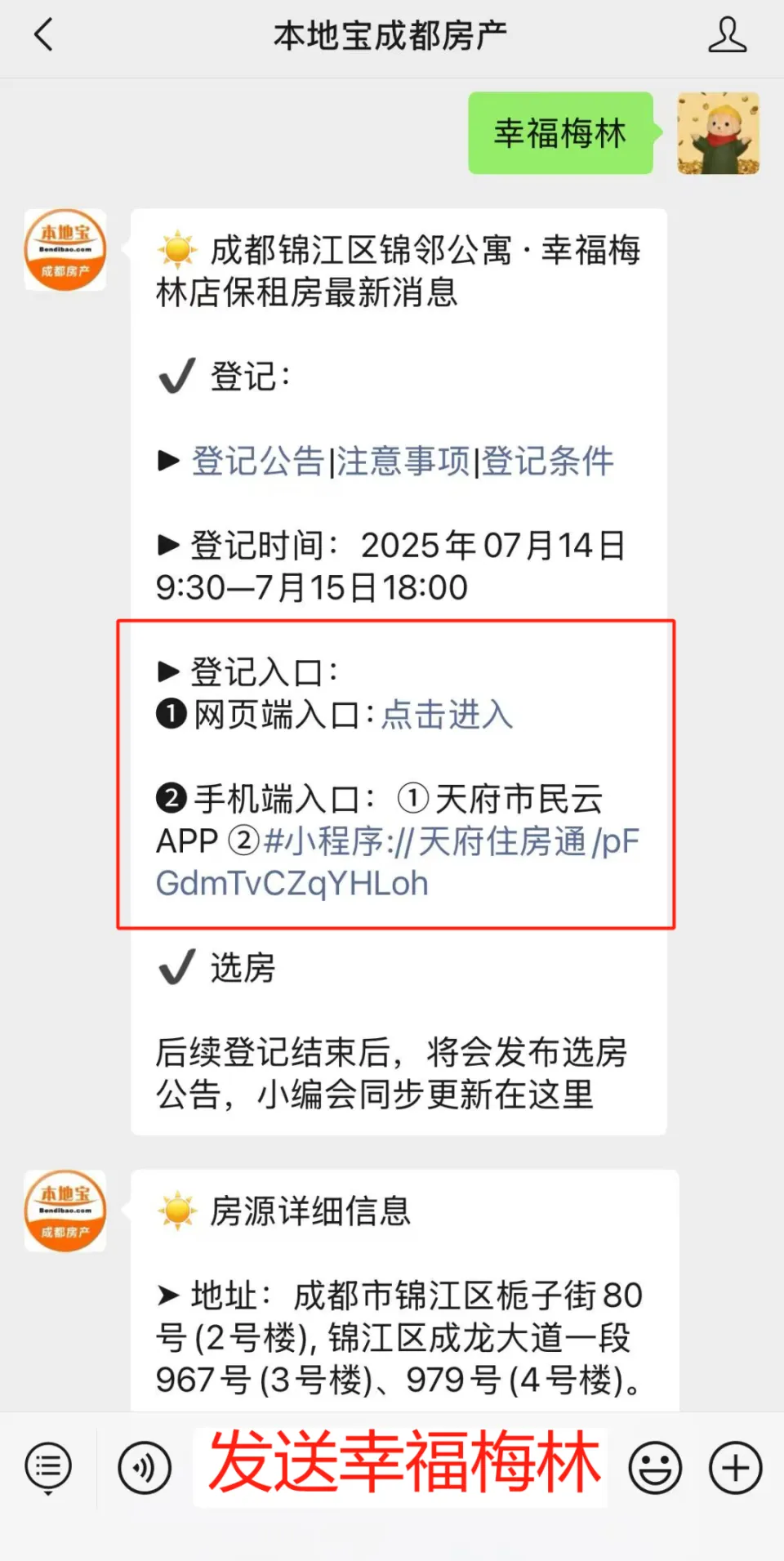784x1561 pixels.
Task: Open more functions with the plus icon
Action: [x=733, y=1467]
